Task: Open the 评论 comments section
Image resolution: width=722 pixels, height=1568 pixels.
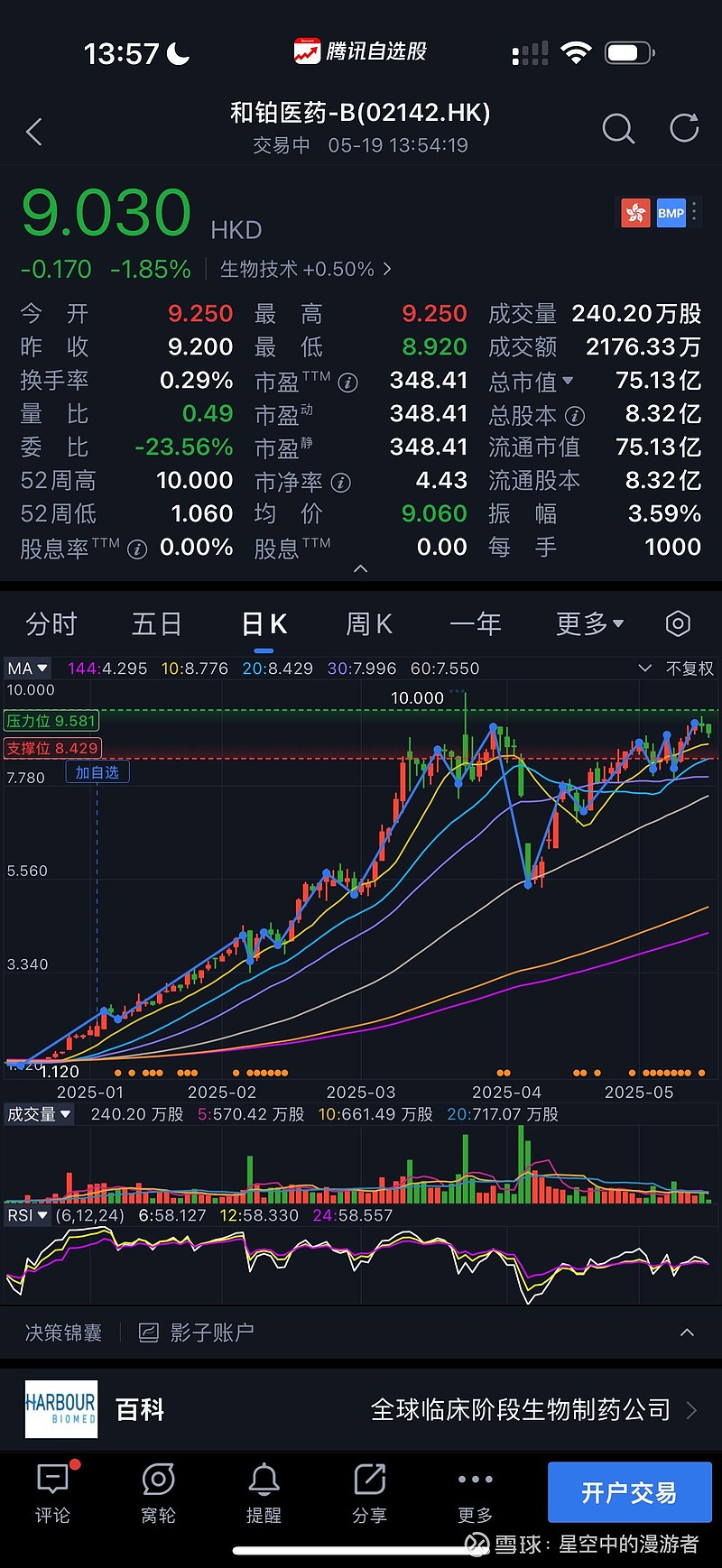Action: point(52,1492)
